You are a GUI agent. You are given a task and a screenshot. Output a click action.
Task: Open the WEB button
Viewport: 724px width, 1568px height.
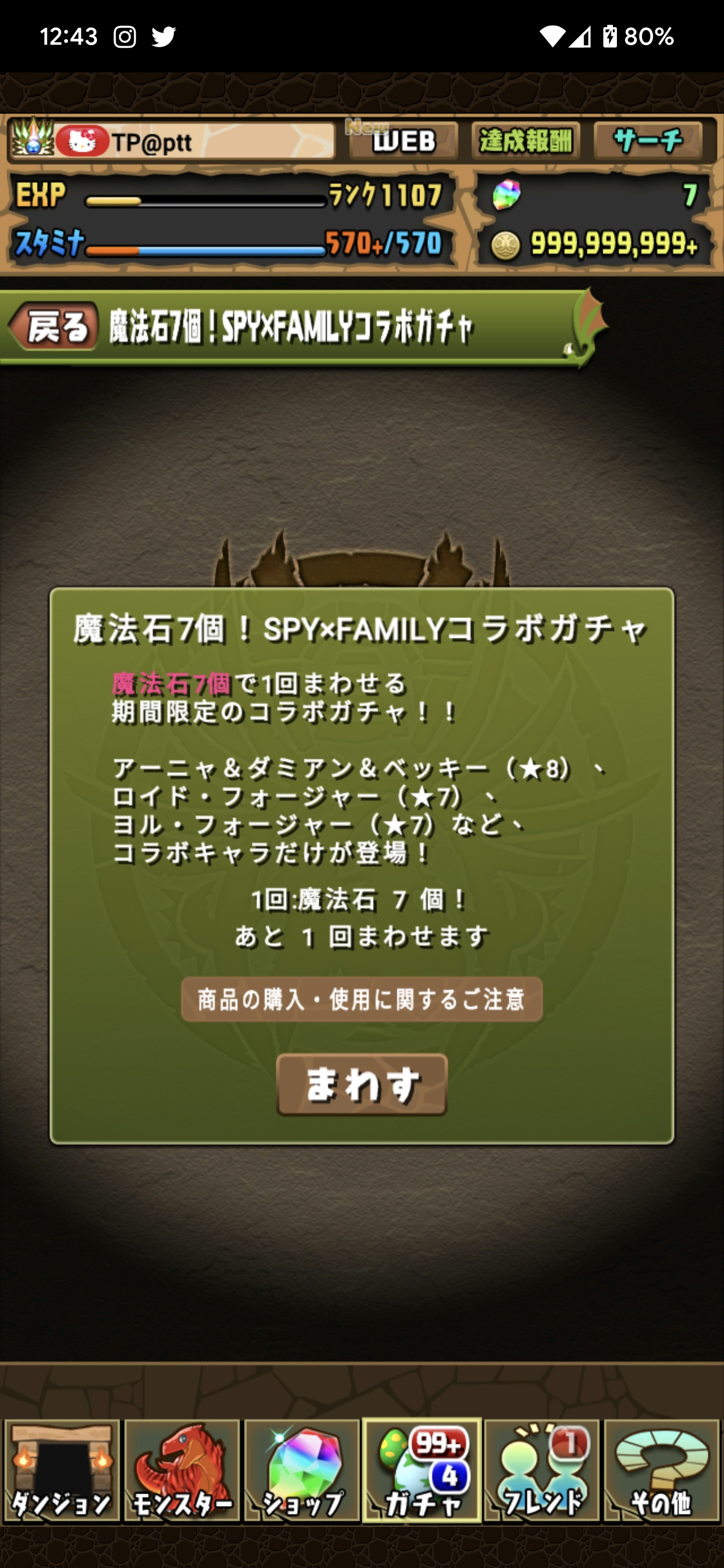click(x=404, y=141)
